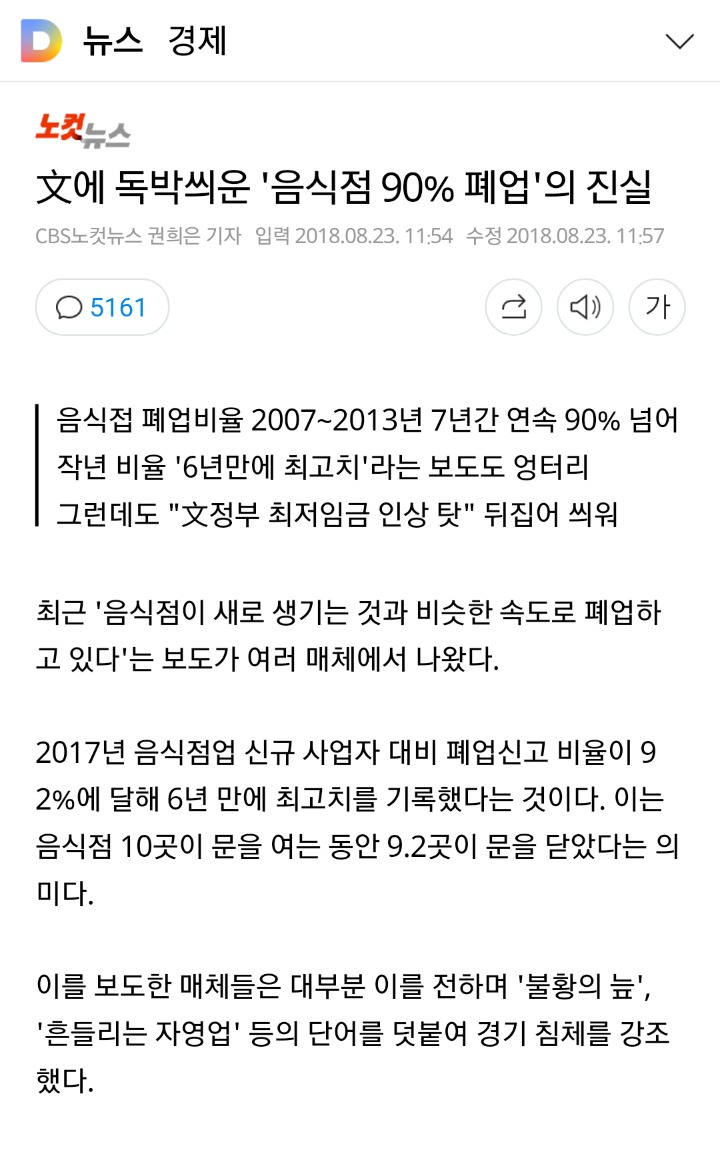Expand the top dropdown chevron

[679, 41]
